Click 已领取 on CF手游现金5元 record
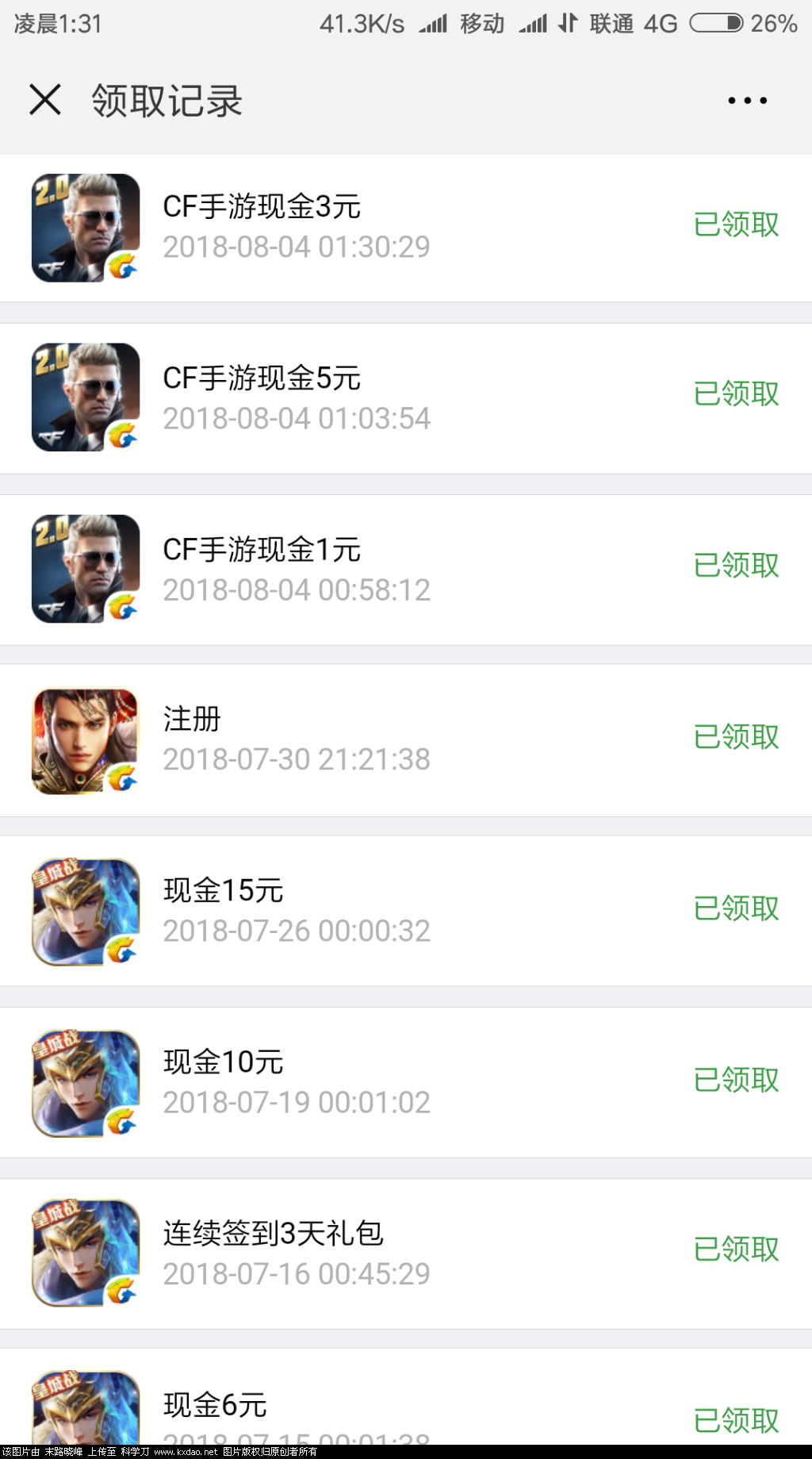This screenshot has height=1459, width=812. 734,395
